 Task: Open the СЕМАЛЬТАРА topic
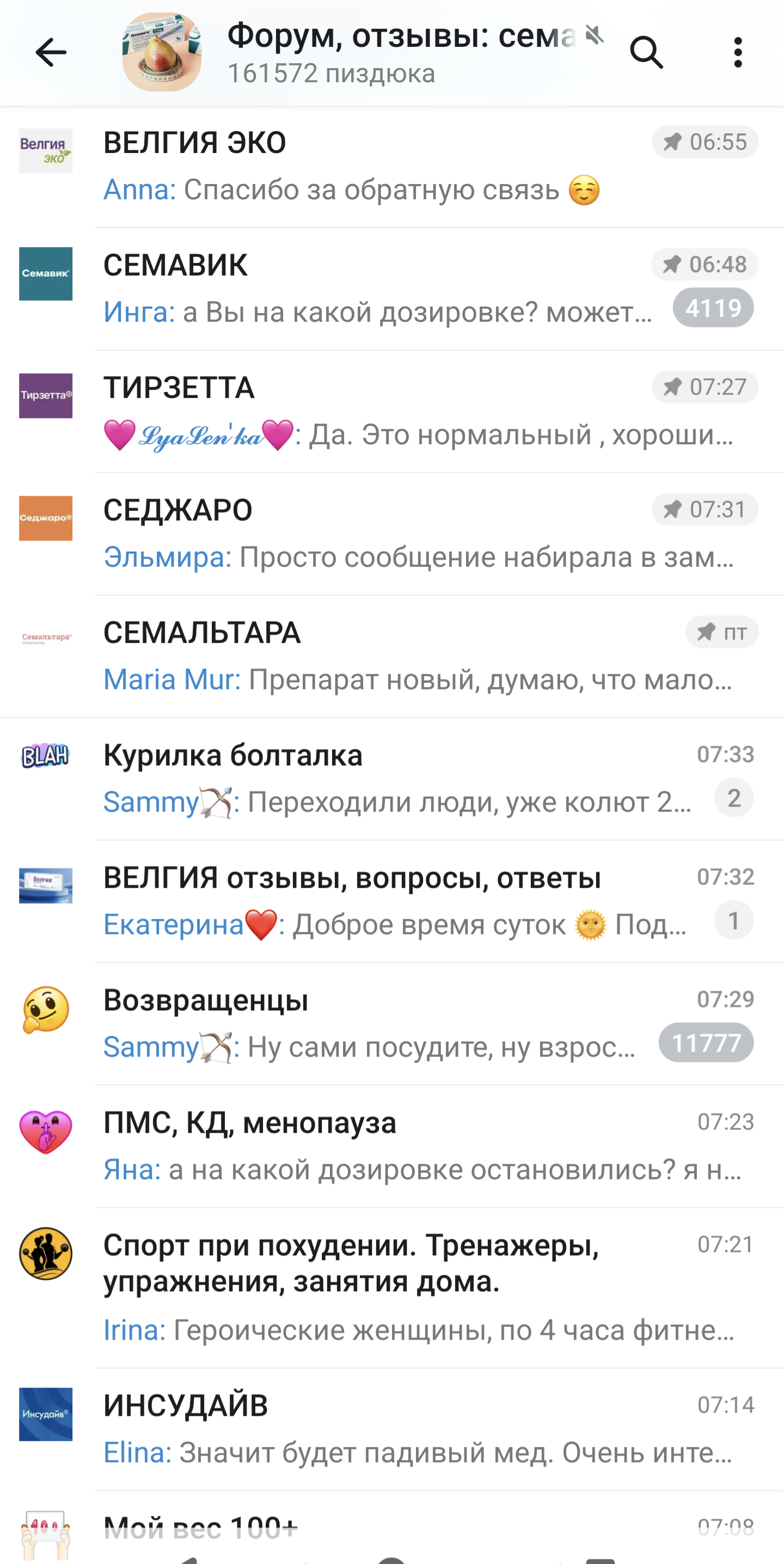pyautogui.click(x=392, y=656)
